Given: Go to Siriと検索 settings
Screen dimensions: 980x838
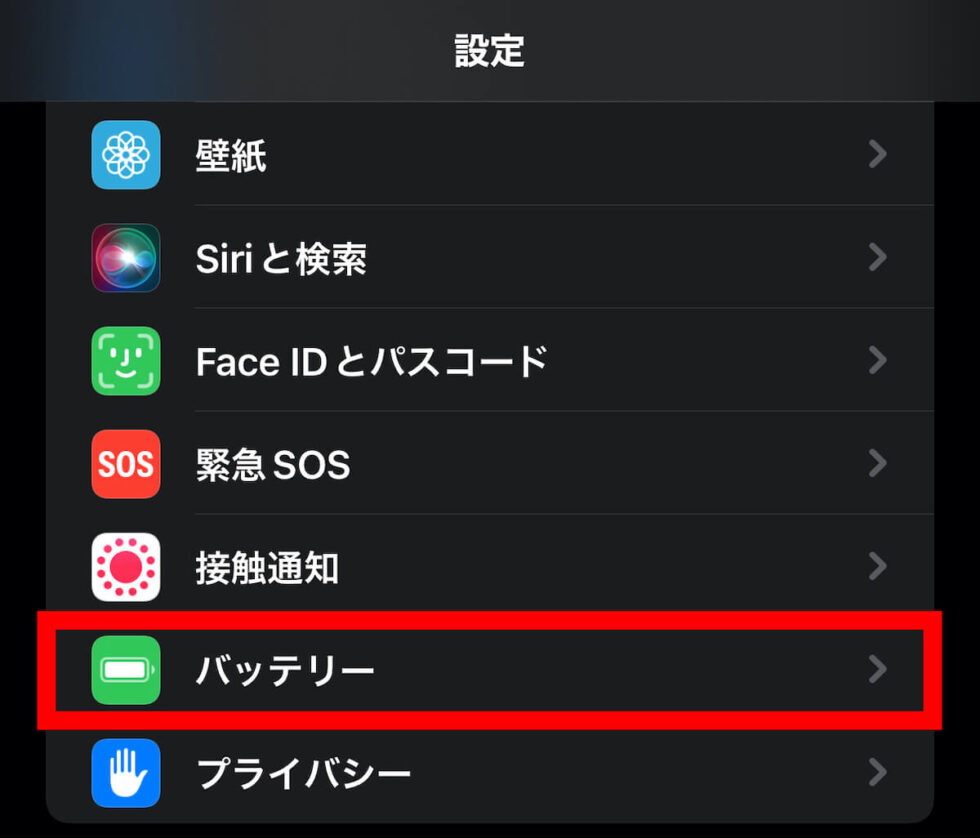Looking at the screenshot, I should coord(490,258).
